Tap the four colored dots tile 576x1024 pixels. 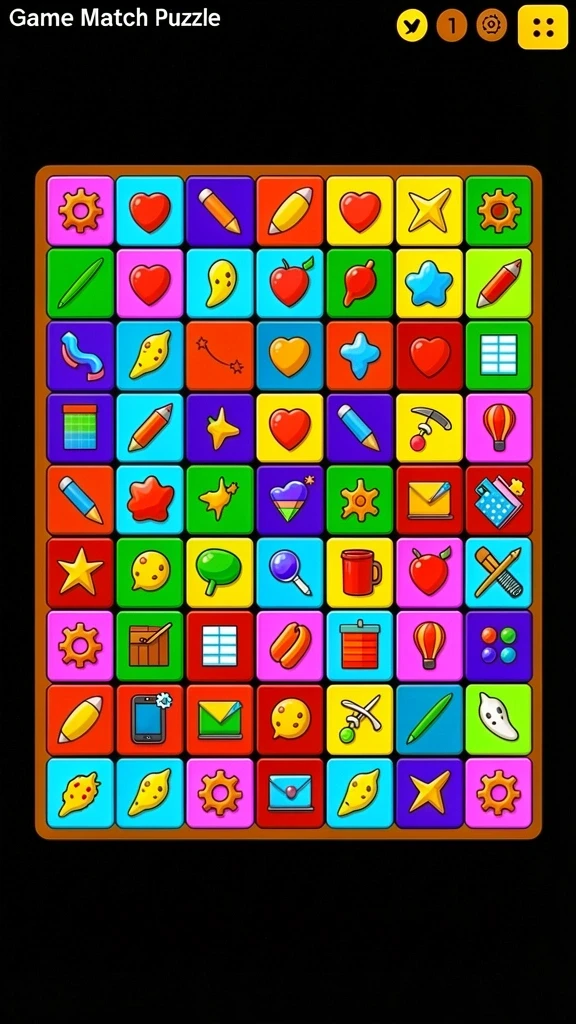tap(499, 646)
